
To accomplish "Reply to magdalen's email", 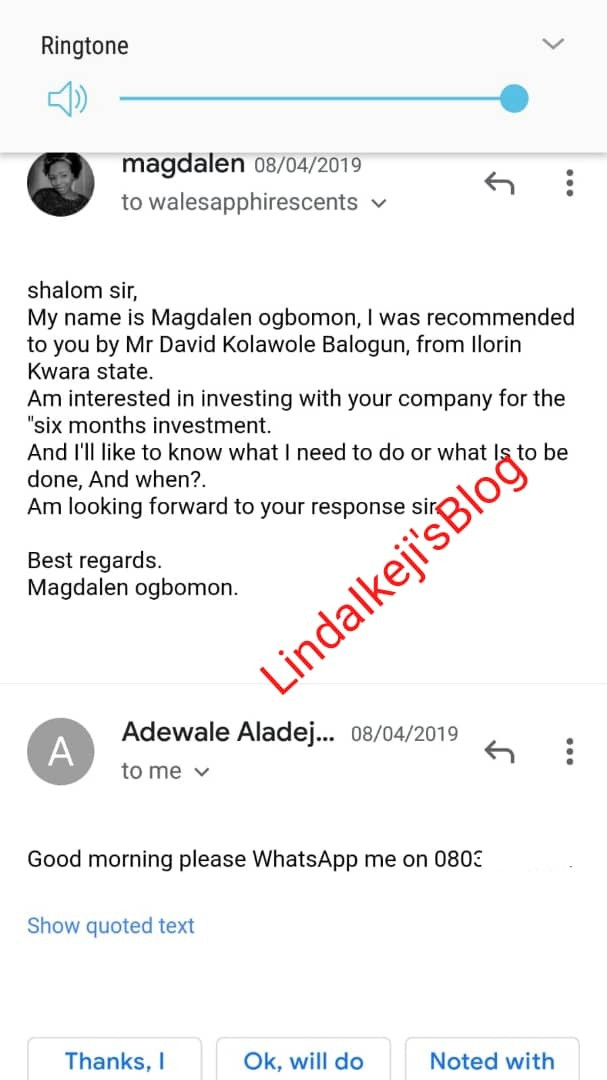I will pos(498,183).
